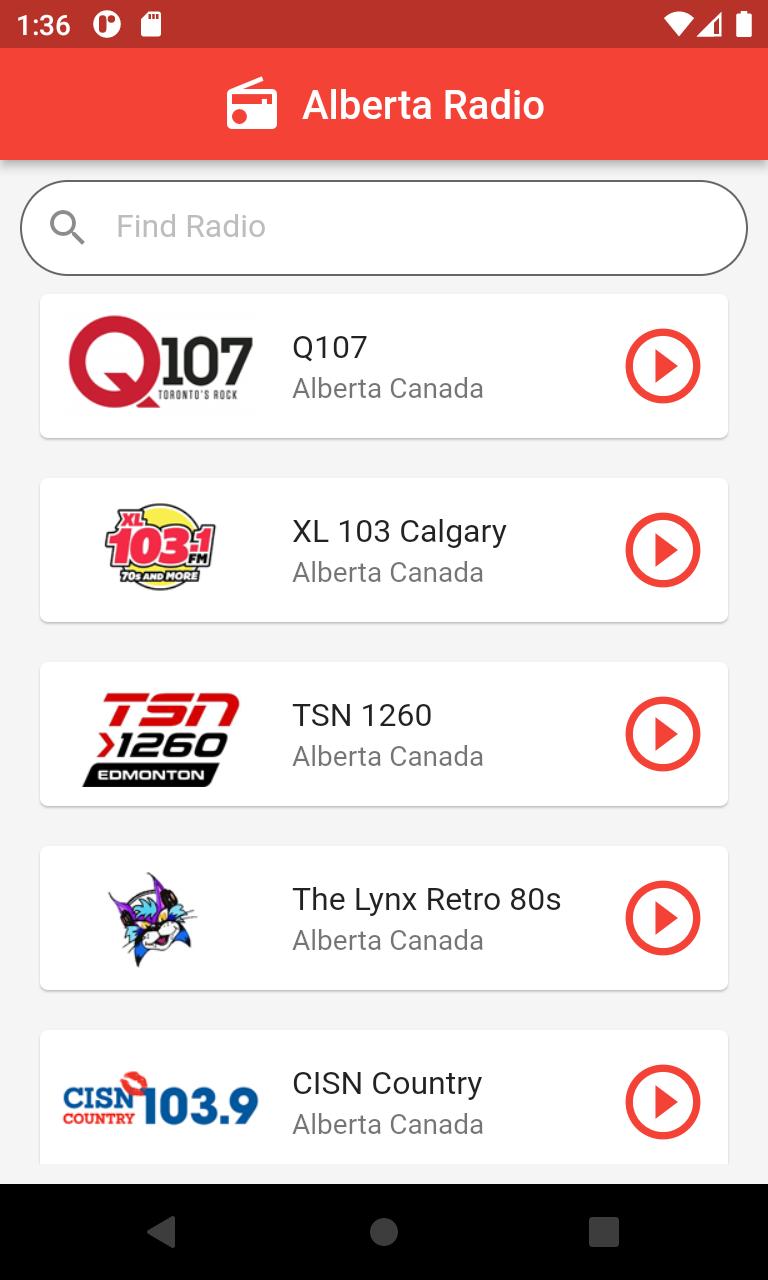The height and width of the screenshot is (1280, 768).
Task: Select the TSN 1260 card
Action: pos(384,734)
